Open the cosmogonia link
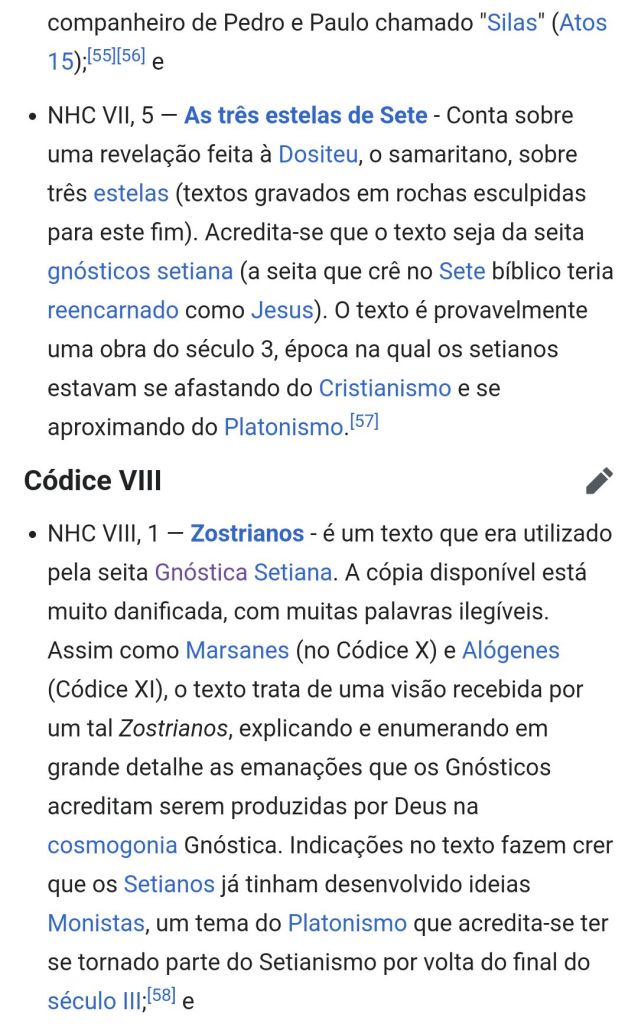Viewport: 638px width, 1024px height. 112,845
